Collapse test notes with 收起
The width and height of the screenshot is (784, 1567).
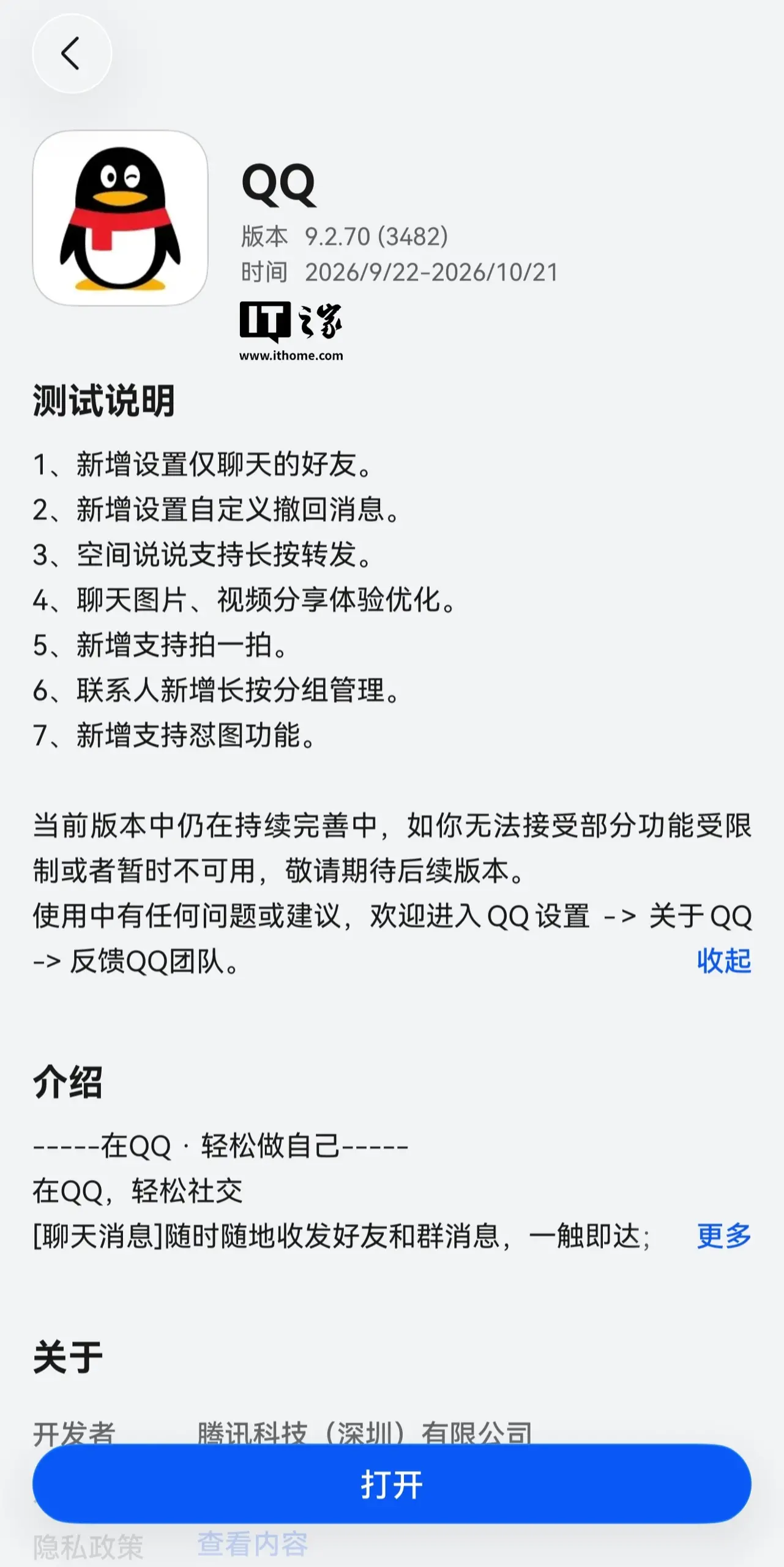724,960
